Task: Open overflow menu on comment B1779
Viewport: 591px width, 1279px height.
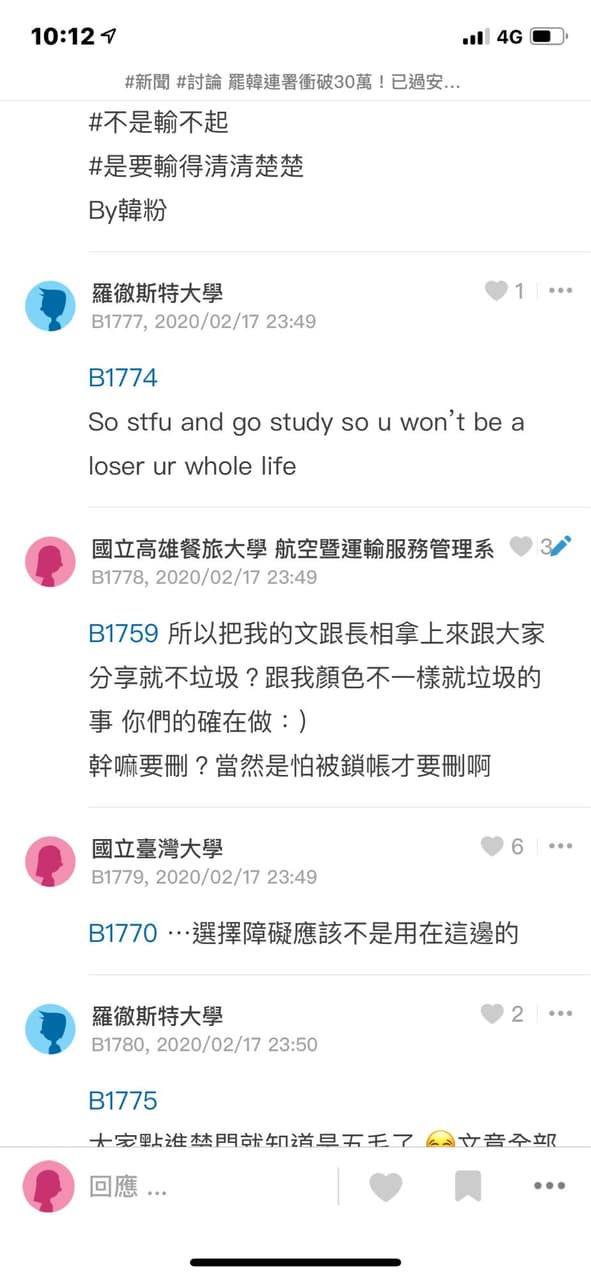Action: (x=560, y=847)
